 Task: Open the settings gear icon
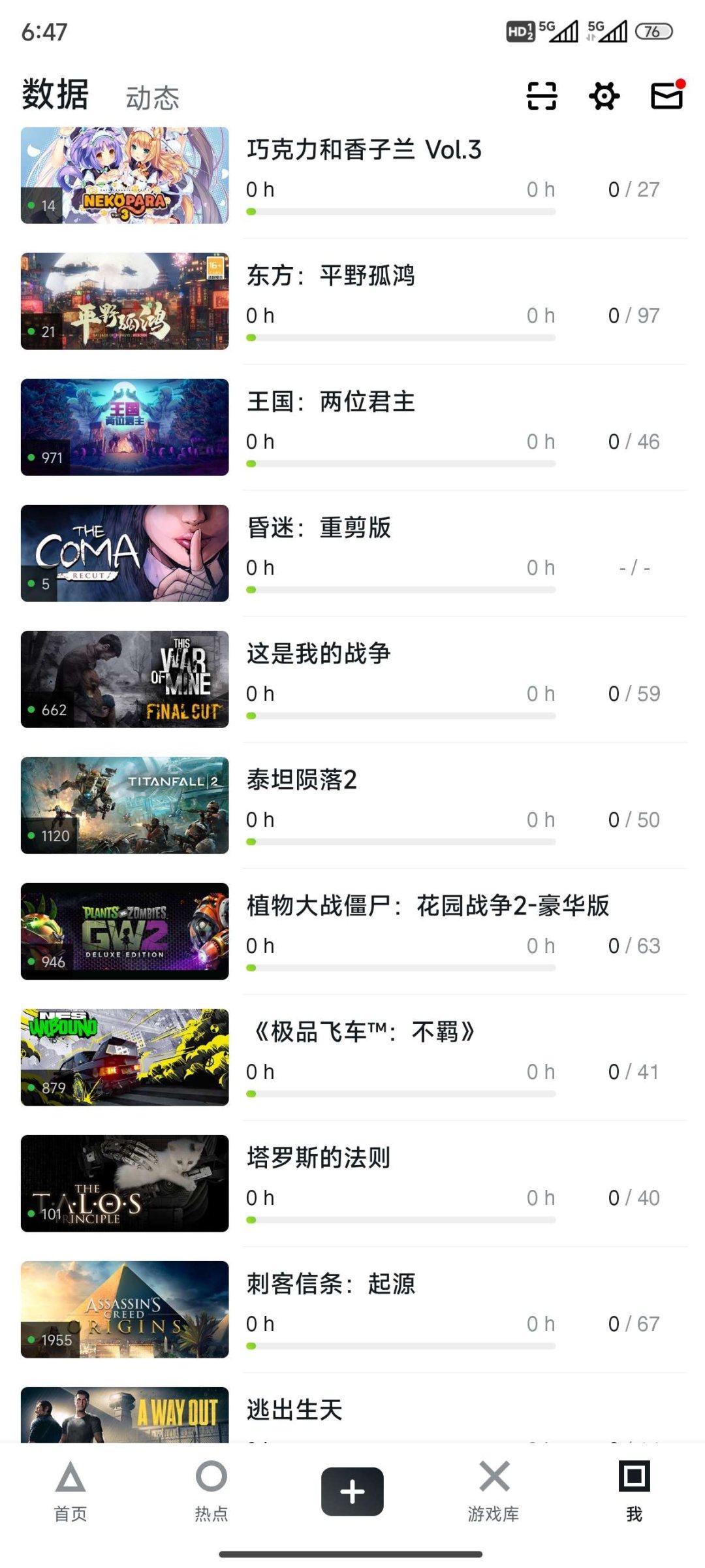pyautogui.click(x=603, y=95)
